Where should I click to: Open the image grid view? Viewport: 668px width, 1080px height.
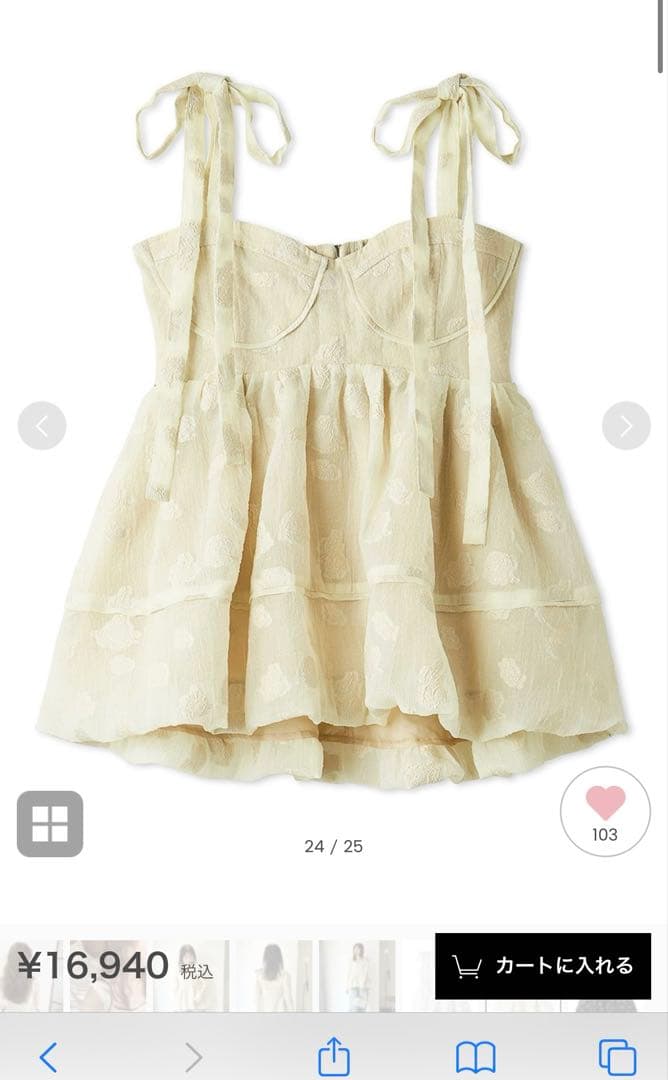tap(50, 823)
